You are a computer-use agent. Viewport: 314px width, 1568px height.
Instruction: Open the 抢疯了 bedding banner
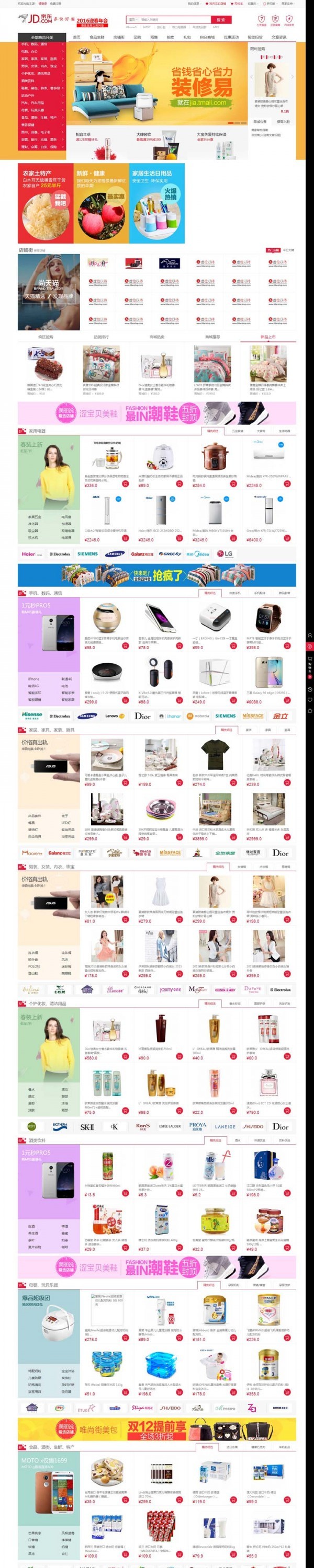(156, 575)
